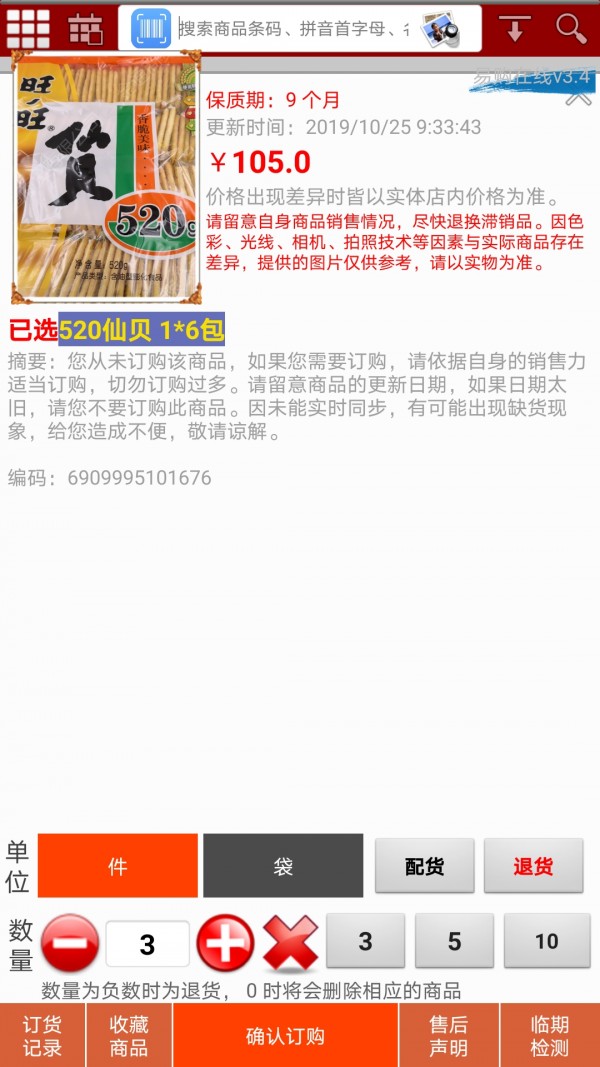600x1067 pixels.
Task: Open the grid menu icon
Action: 28,29
